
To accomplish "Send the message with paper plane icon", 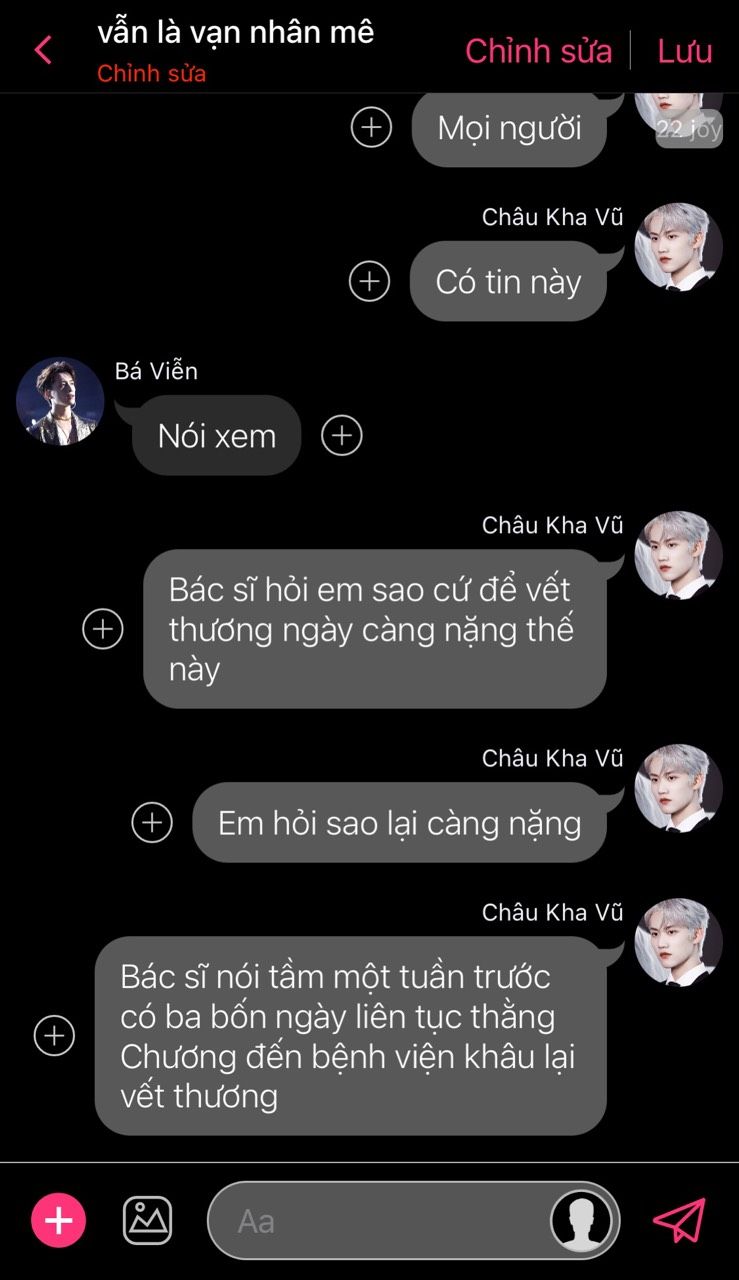I will [x=679, y=1221].
